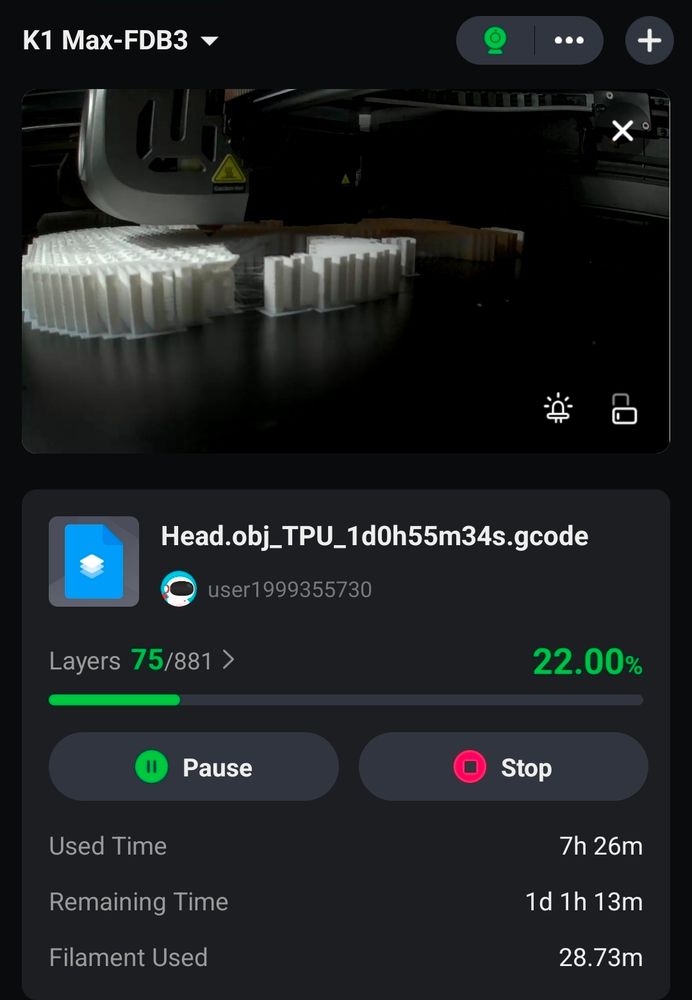Expand the layers details chevron
The height and width of the screenshot is (1000, 692).
(229, 660)
